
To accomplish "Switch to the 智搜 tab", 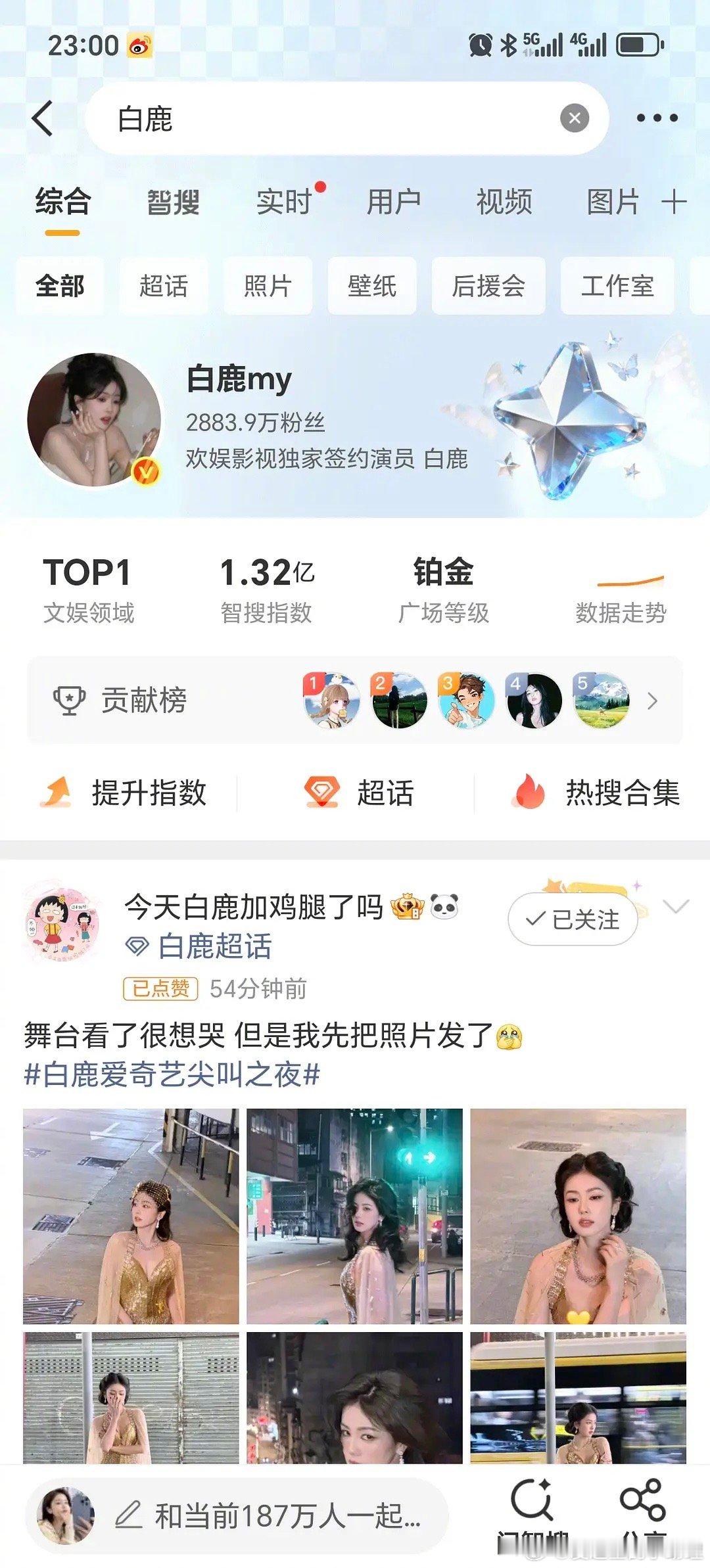I will 172,203.
